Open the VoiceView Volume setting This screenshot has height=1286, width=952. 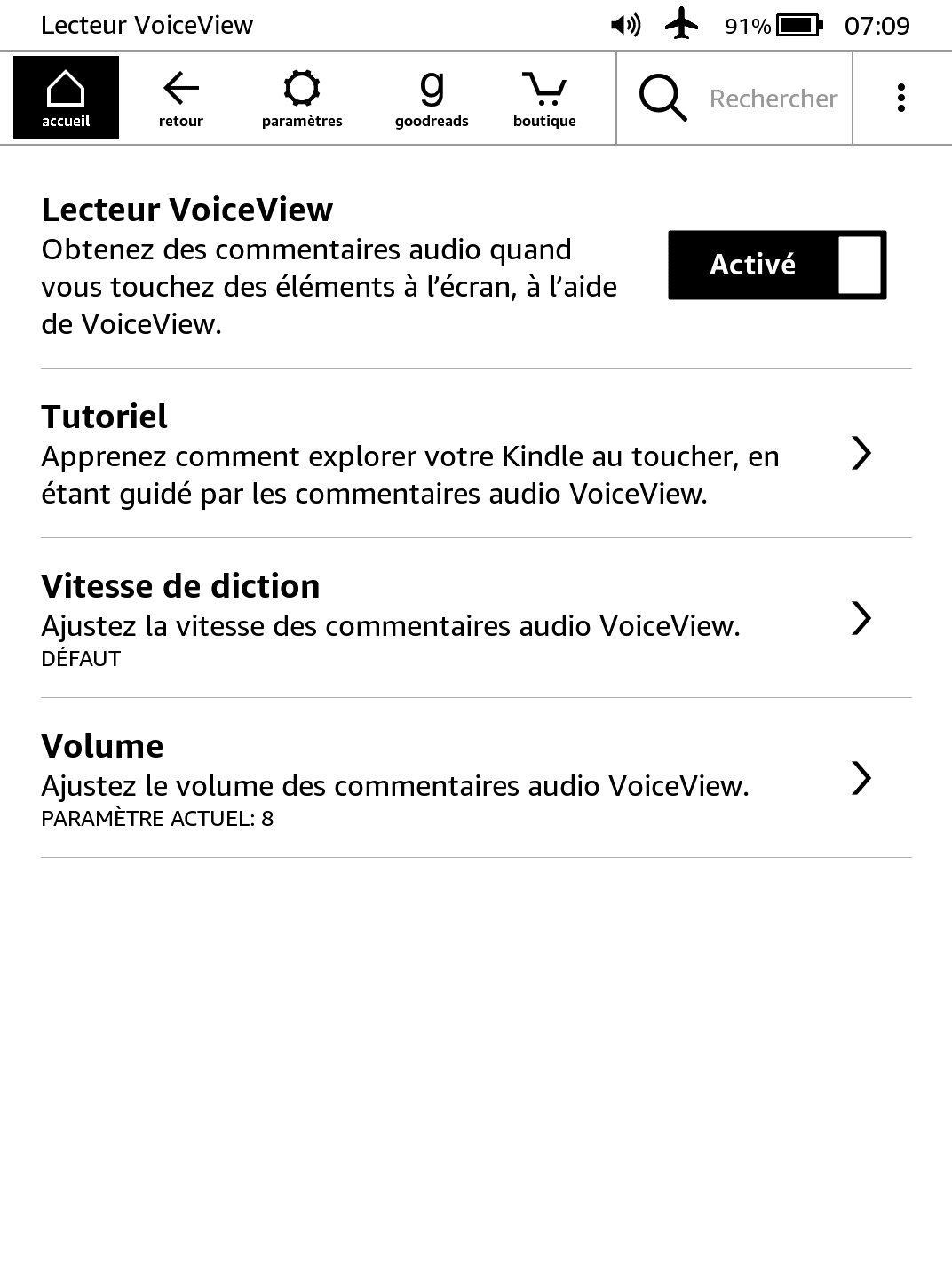pos(476,779)
